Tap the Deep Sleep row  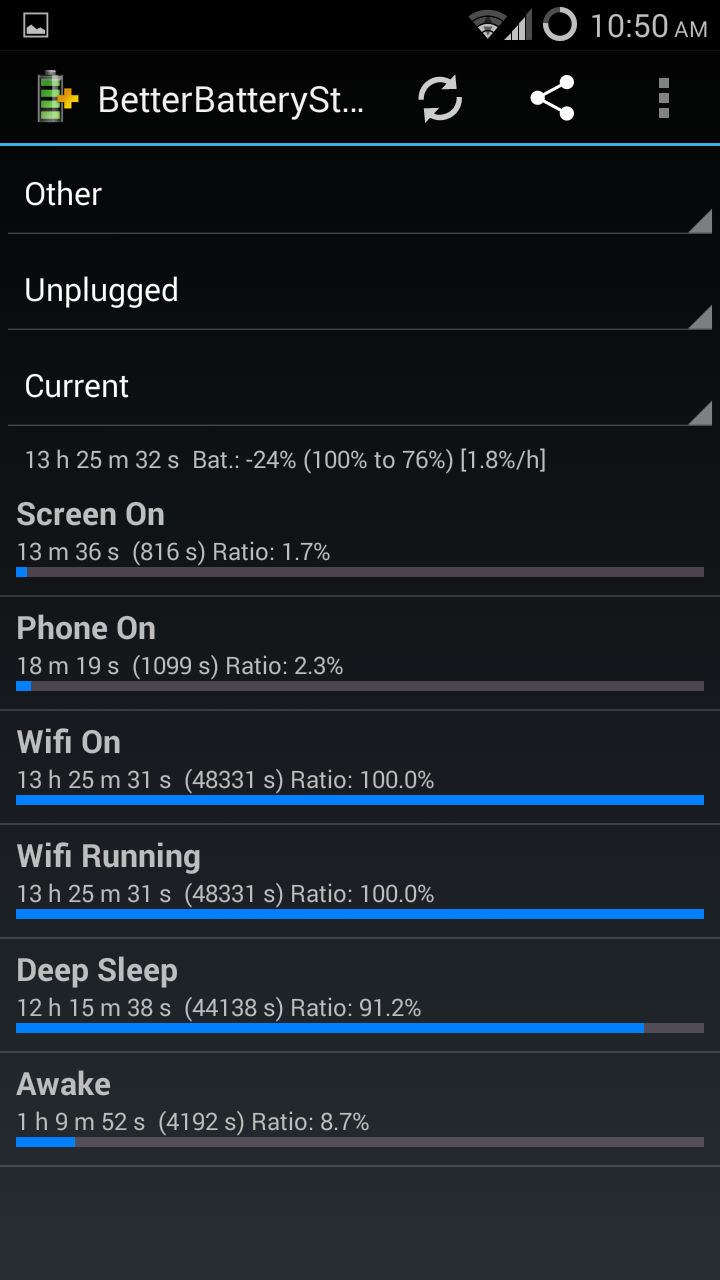pos(360,996)
